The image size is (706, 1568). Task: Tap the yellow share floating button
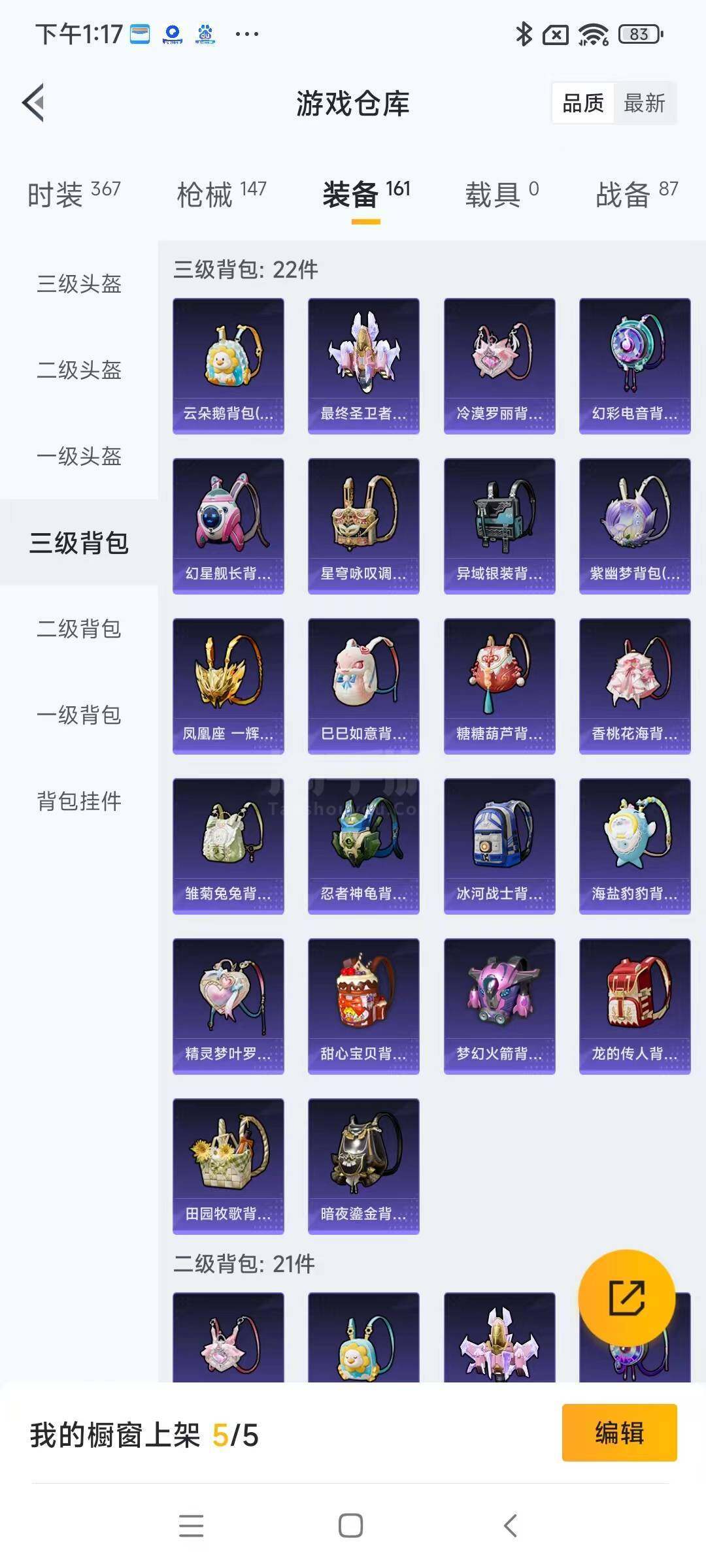(627, 1298)
